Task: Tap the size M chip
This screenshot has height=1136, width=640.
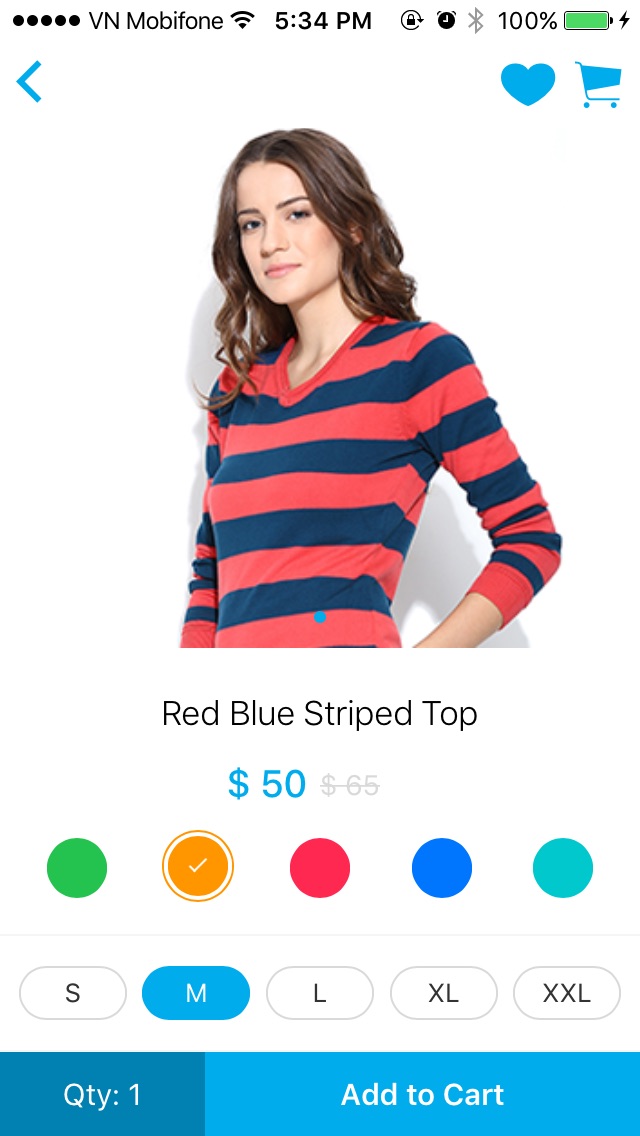Action: pyautogui.click(x=196, y=993)
